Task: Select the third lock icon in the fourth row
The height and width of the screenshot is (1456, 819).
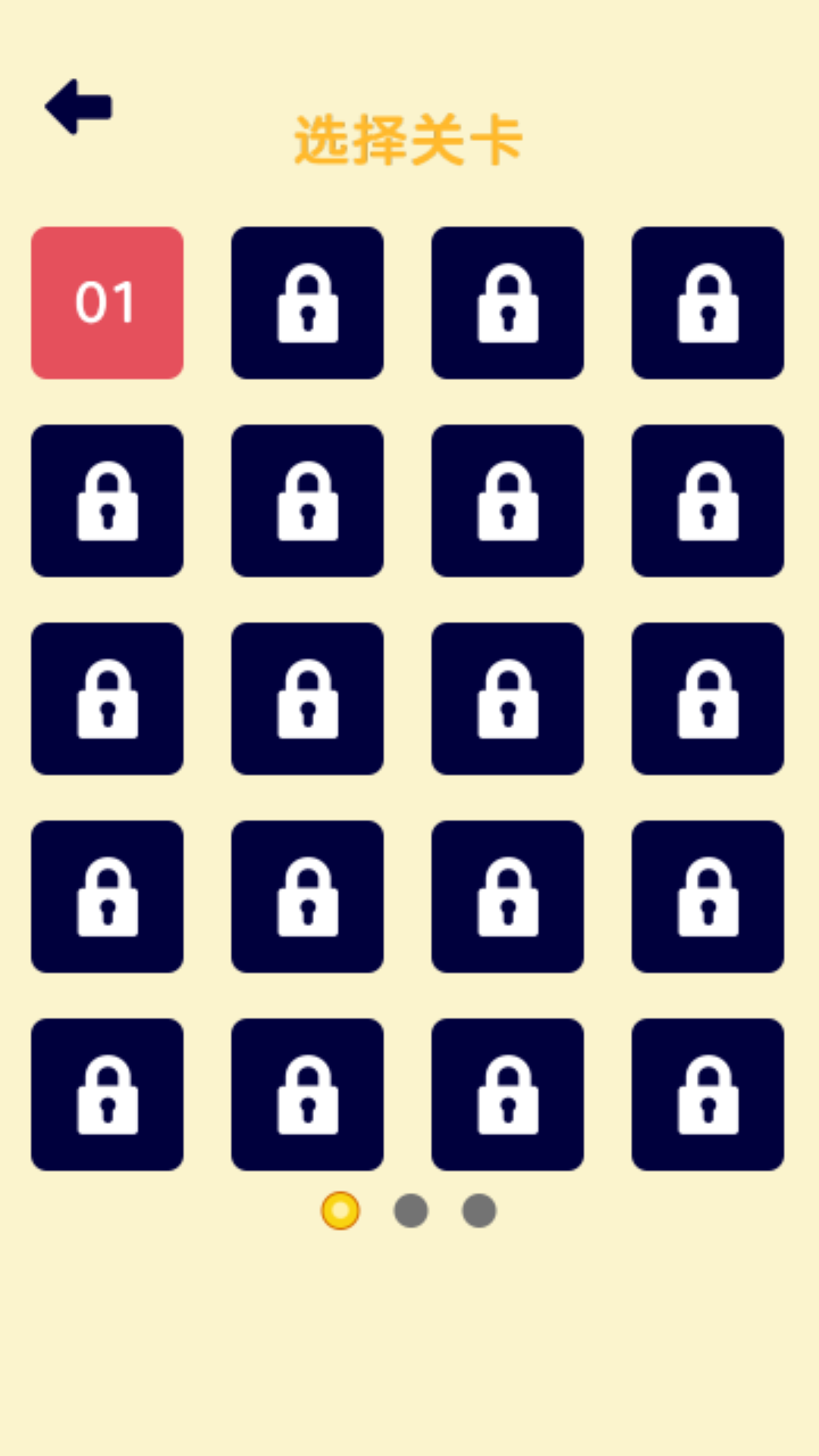Action: pos(507,899)
